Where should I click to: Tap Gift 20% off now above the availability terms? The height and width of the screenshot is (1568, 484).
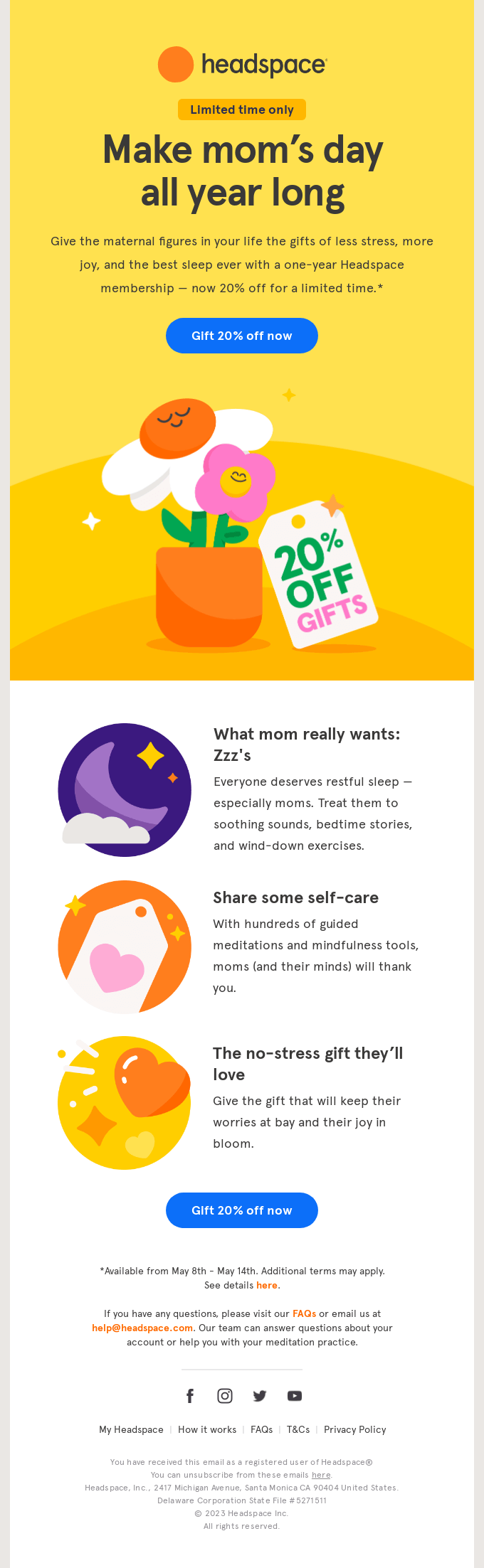[x=241, y=1210]
